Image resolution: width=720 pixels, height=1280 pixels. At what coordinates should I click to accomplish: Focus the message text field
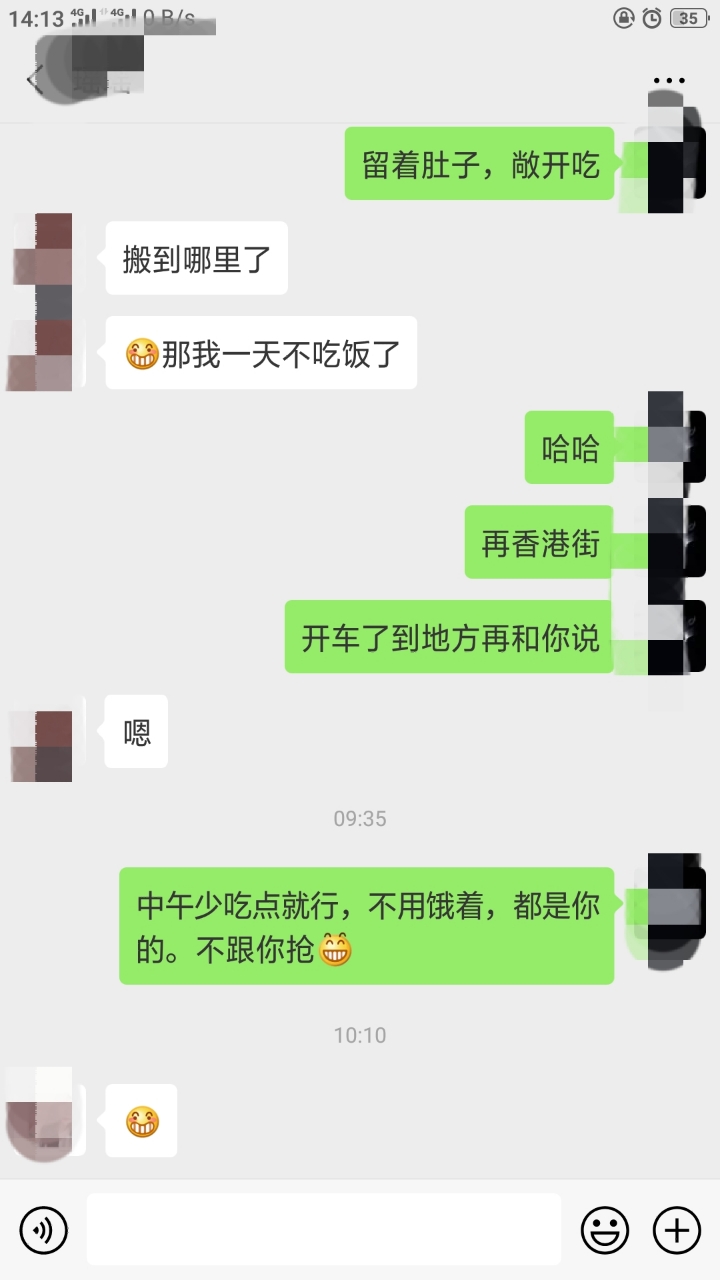pos(323,1229)
